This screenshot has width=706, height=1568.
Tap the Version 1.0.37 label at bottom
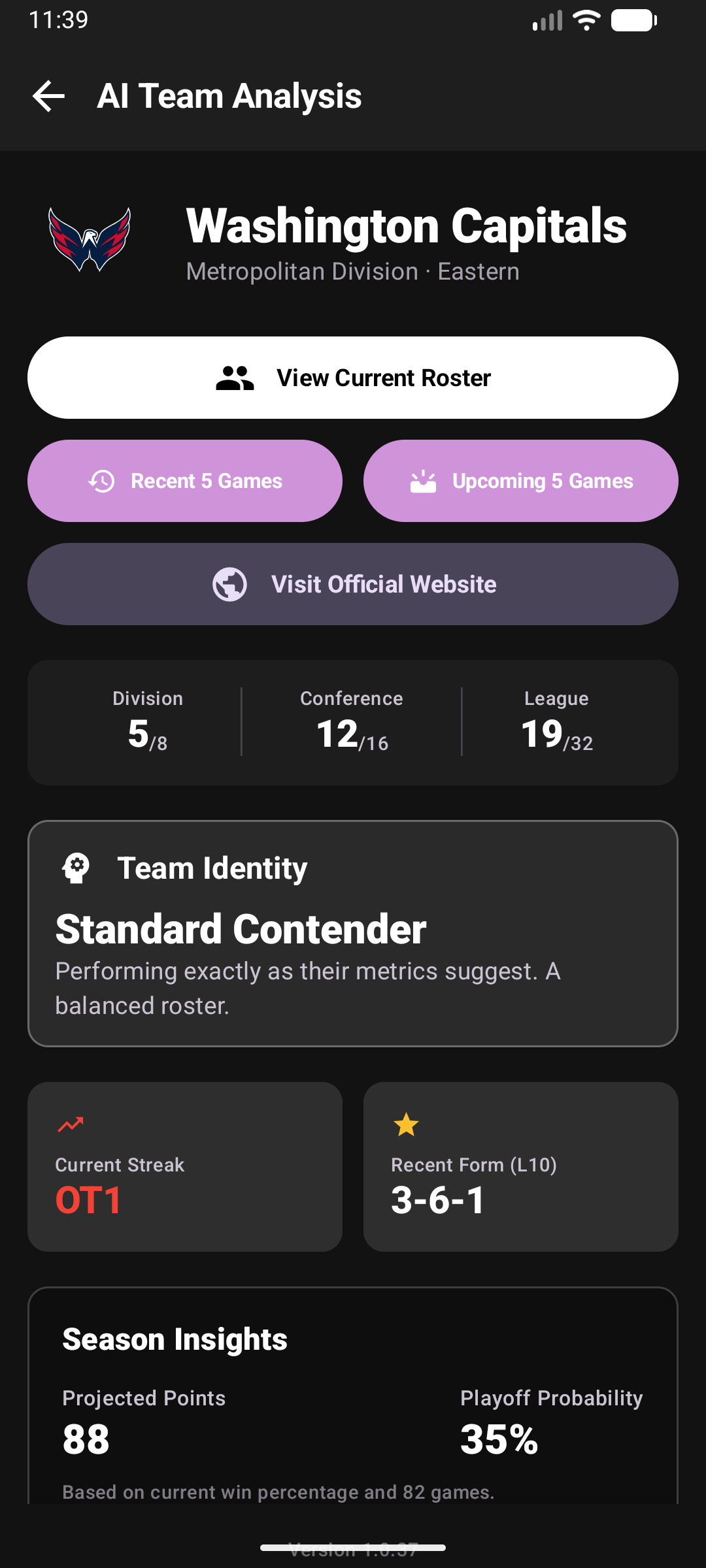(x=353, y=1548)
